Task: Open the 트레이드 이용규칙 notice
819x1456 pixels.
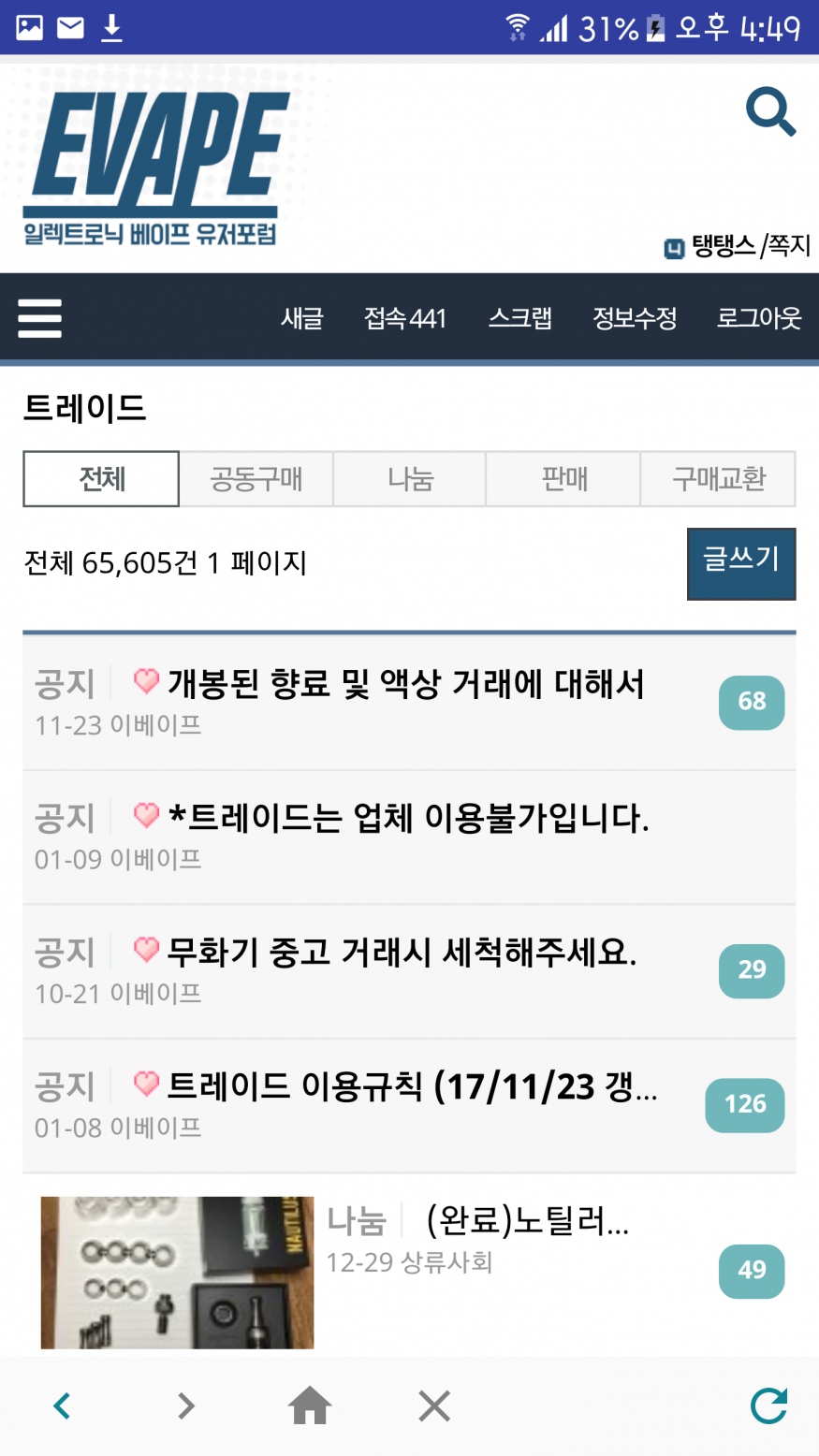Action: [x=412, y=1087]
